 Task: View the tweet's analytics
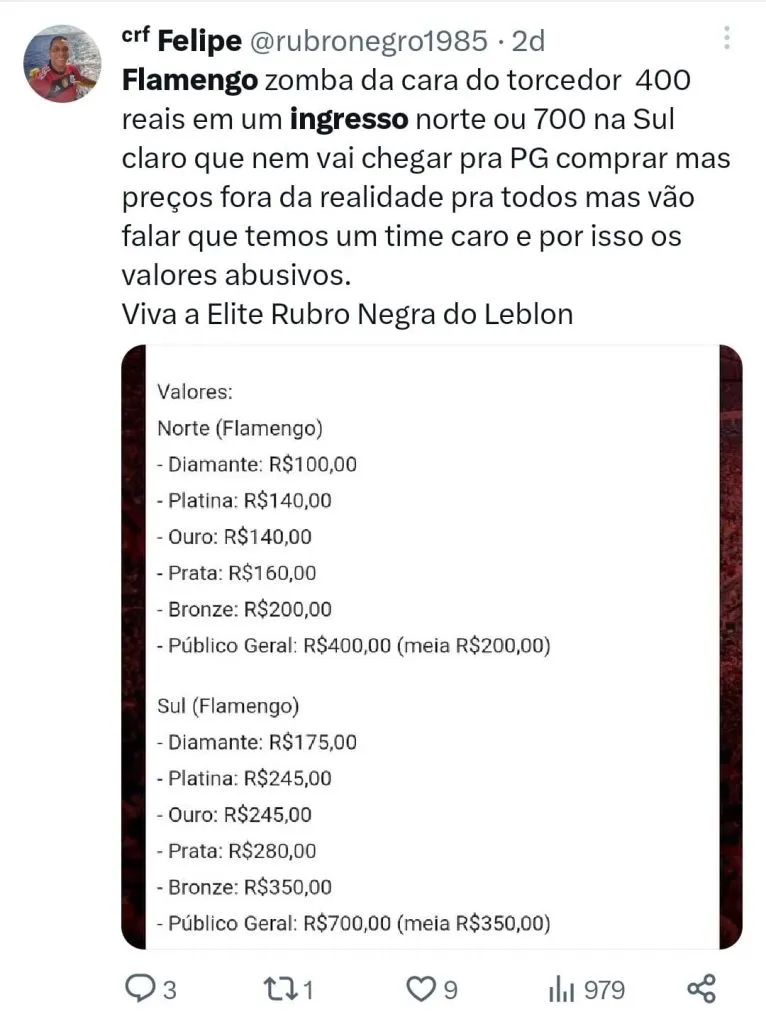click(x=563, y=989)
